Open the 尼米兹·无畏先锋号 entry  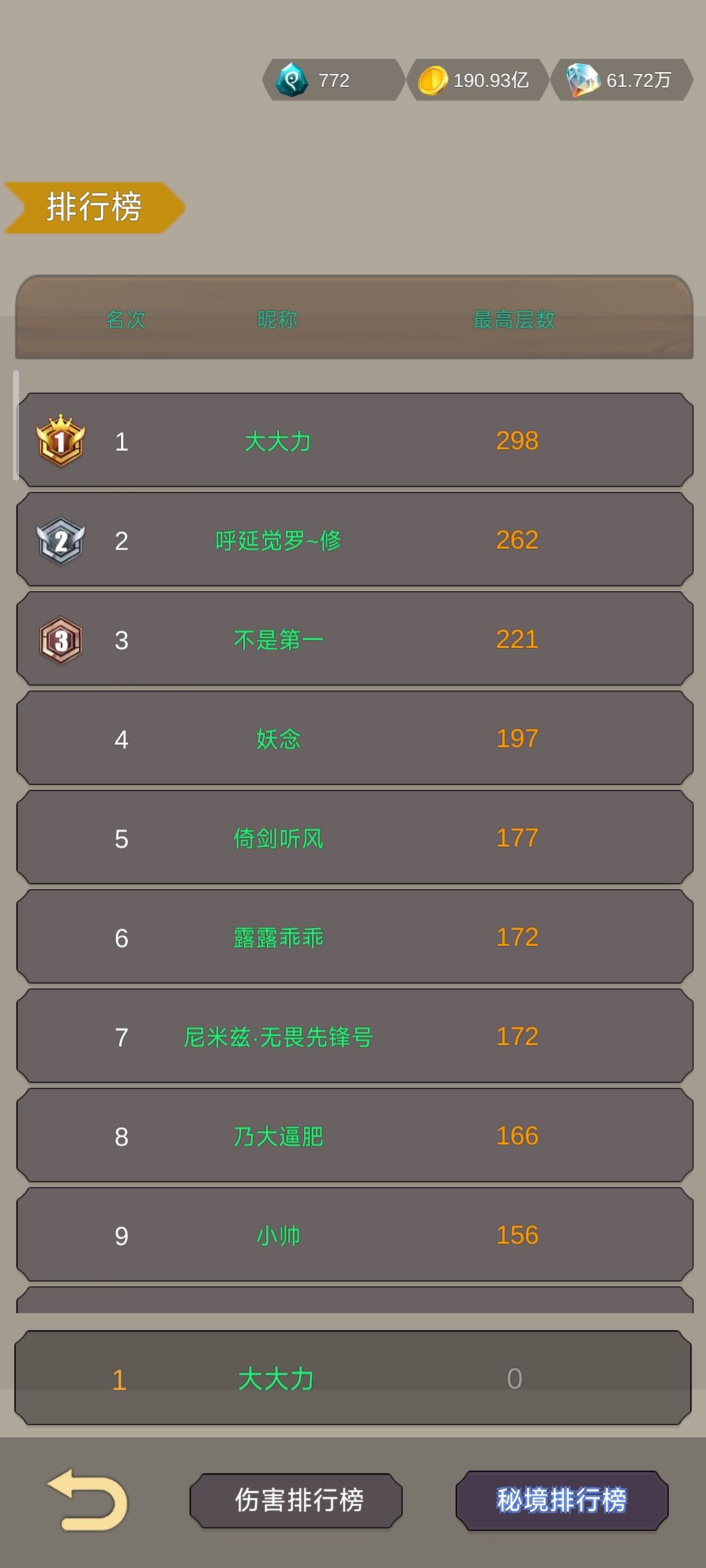tap(355, 1036)
